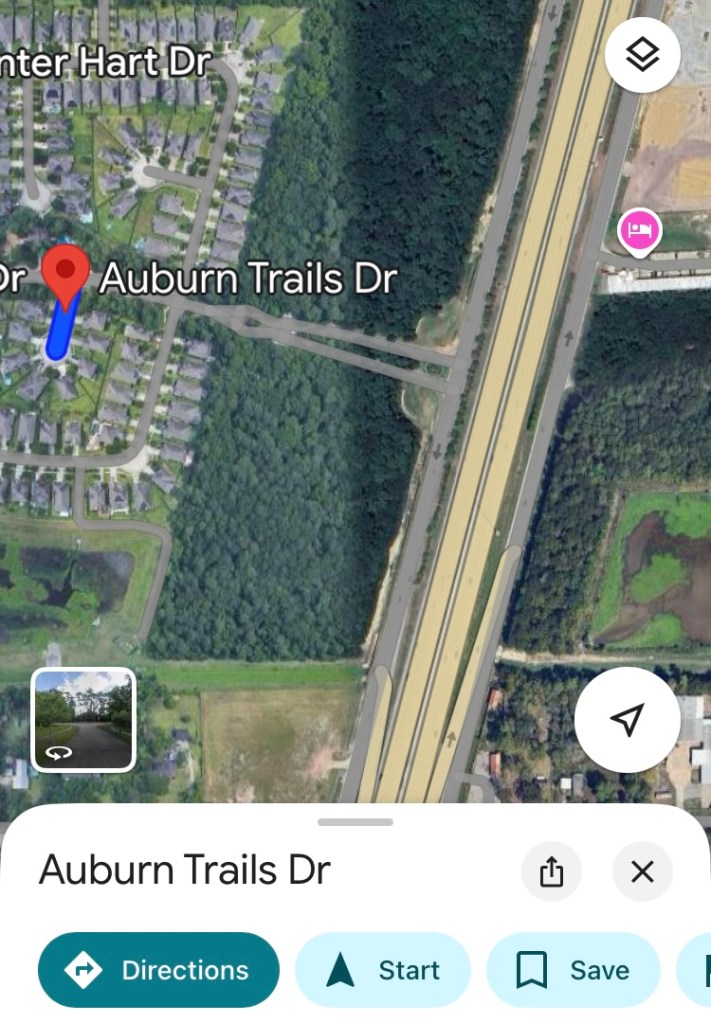711x1023 pixels.
Task: Open the pink hotel marker on map
Action: (x=640, y=232)
